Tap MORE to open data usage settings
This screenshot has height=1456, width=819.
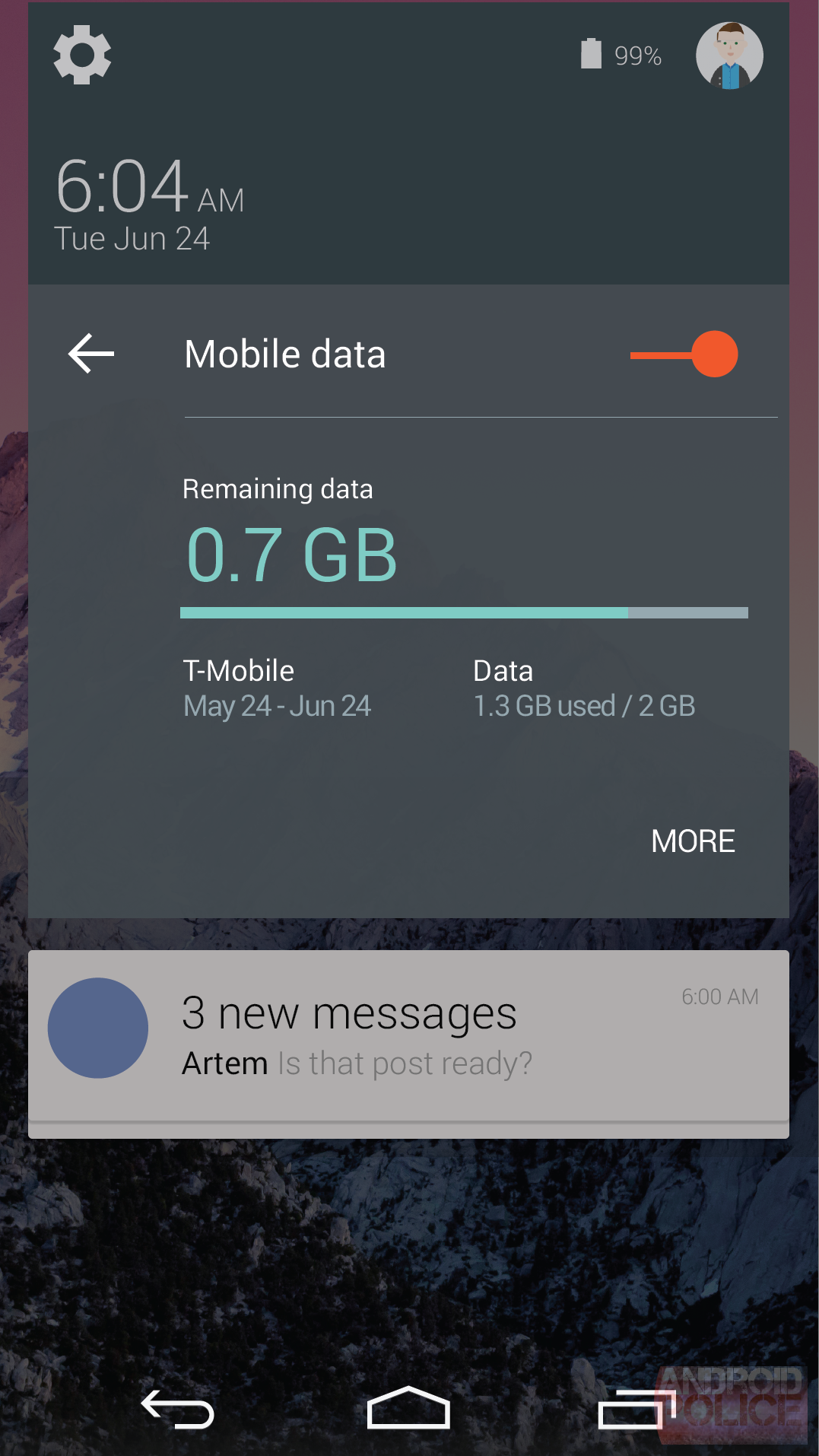click(692, 841)
